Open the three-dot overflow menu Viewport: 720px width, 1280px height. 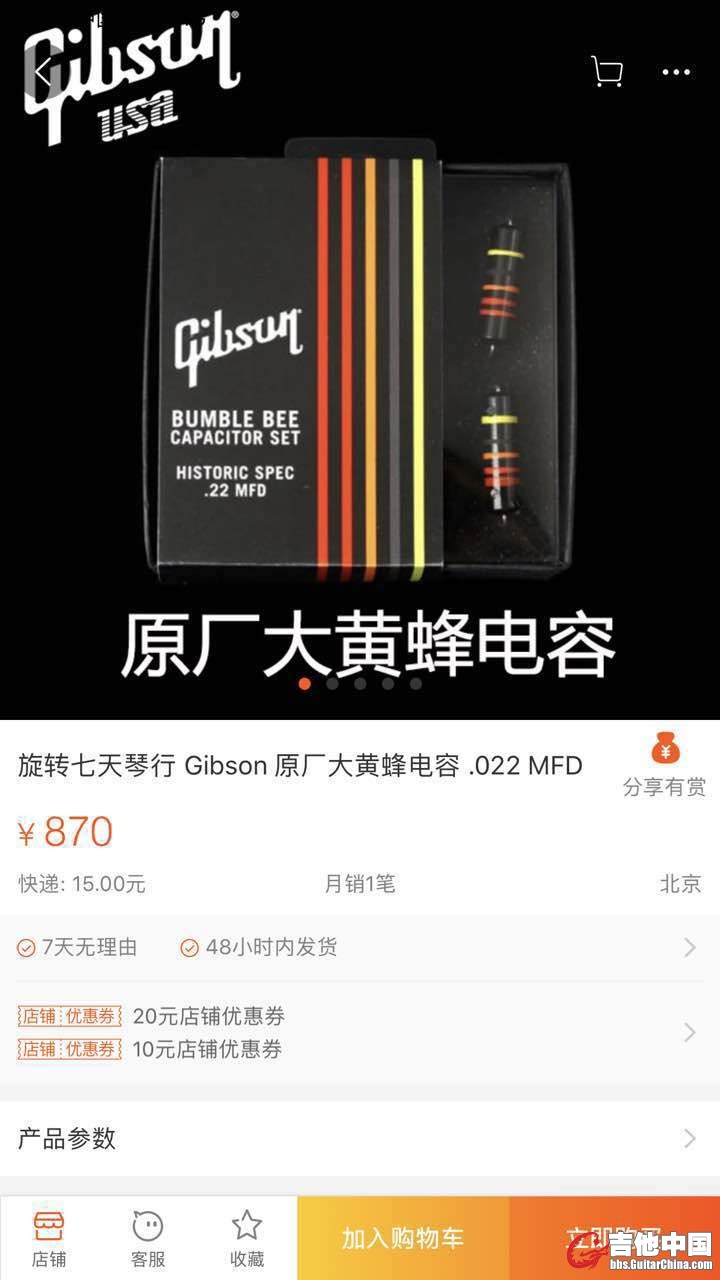[x=676, y=72]
